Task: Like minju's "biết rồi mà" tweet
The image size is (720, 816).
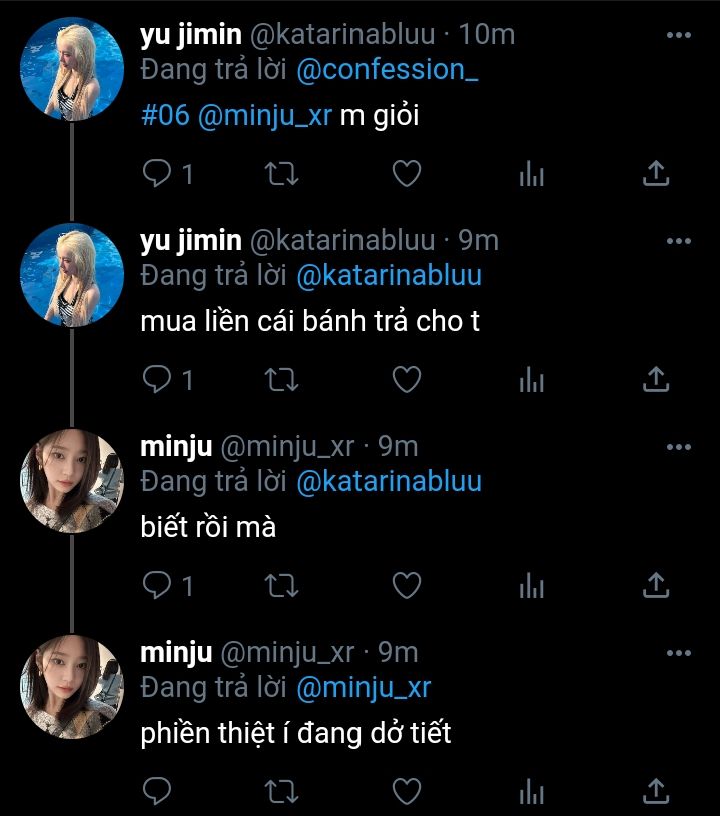Action: coord(406,585)
